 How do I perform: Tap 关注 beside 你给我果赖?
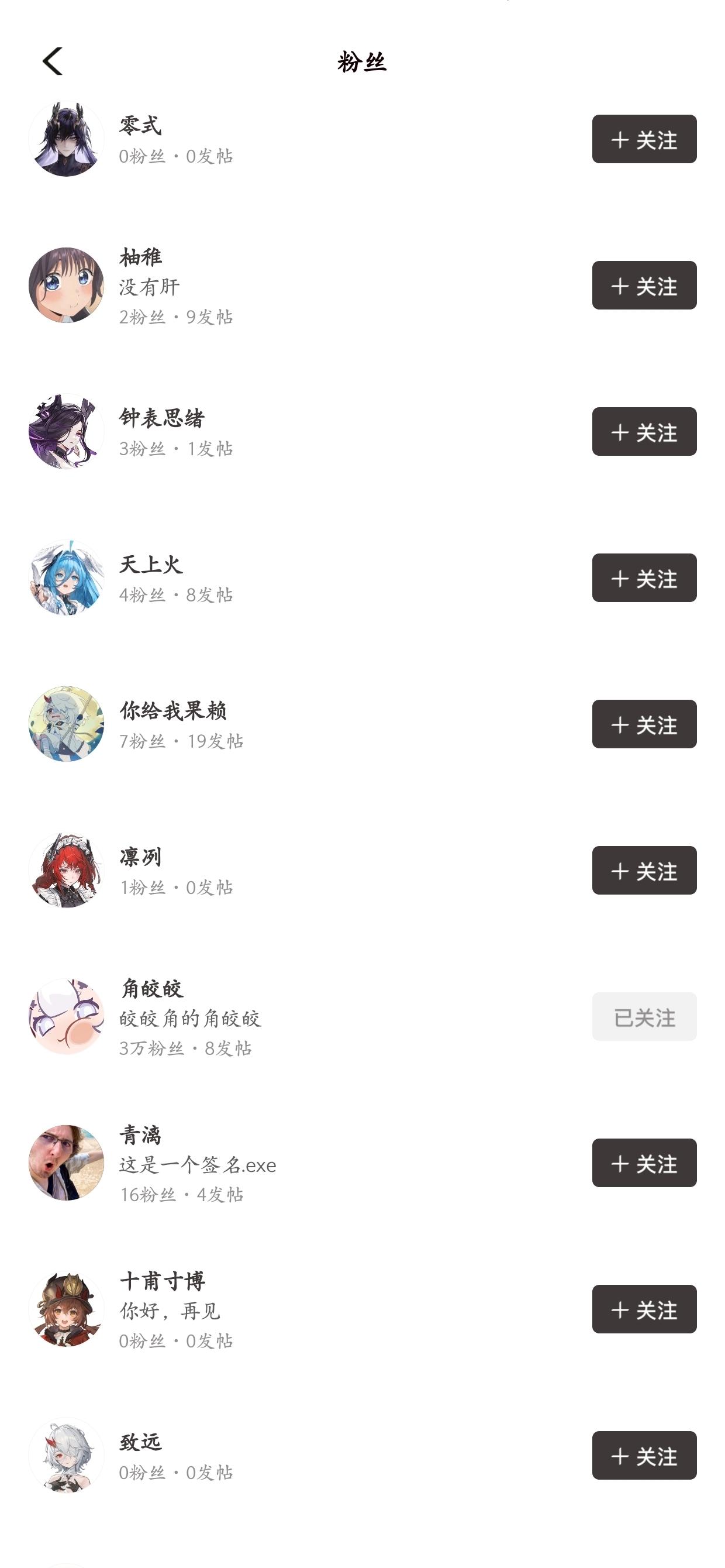(644, 724)
